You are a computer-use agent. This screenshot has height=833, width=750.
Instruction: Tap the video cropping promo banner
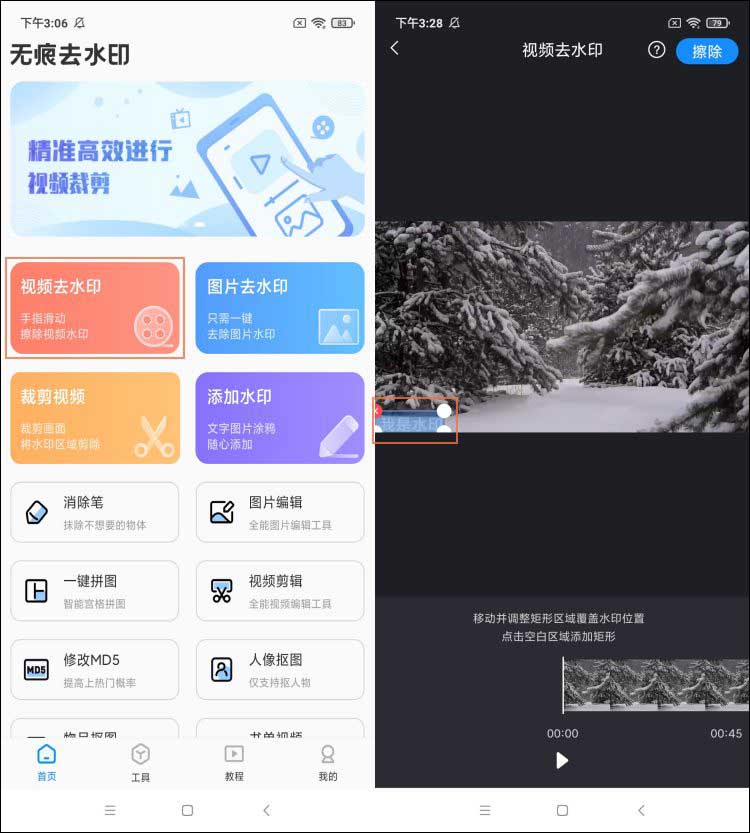[187, 159]
